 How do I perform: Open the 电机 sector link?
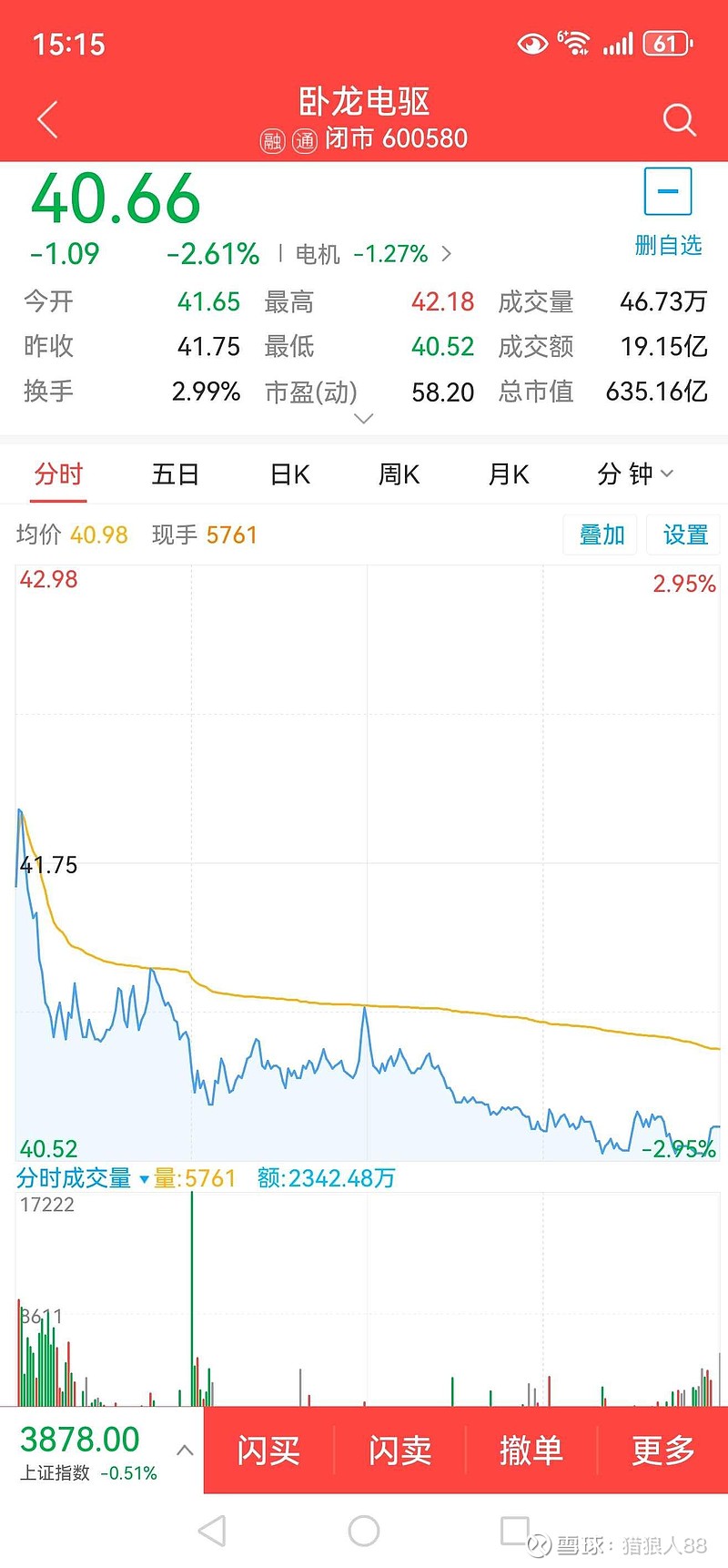320,254
